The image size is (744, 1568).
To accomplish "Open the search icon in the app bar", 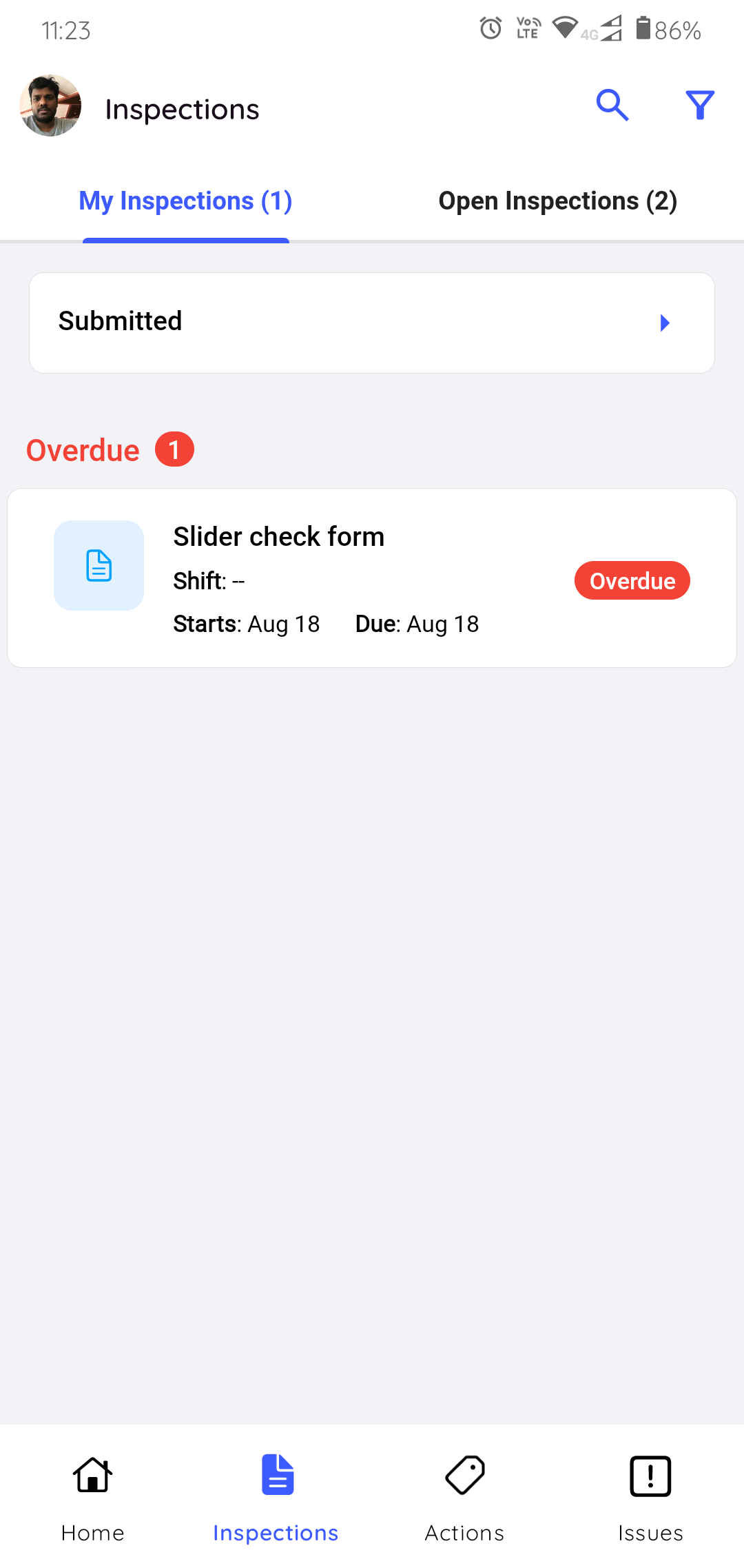I will (612, 105).
